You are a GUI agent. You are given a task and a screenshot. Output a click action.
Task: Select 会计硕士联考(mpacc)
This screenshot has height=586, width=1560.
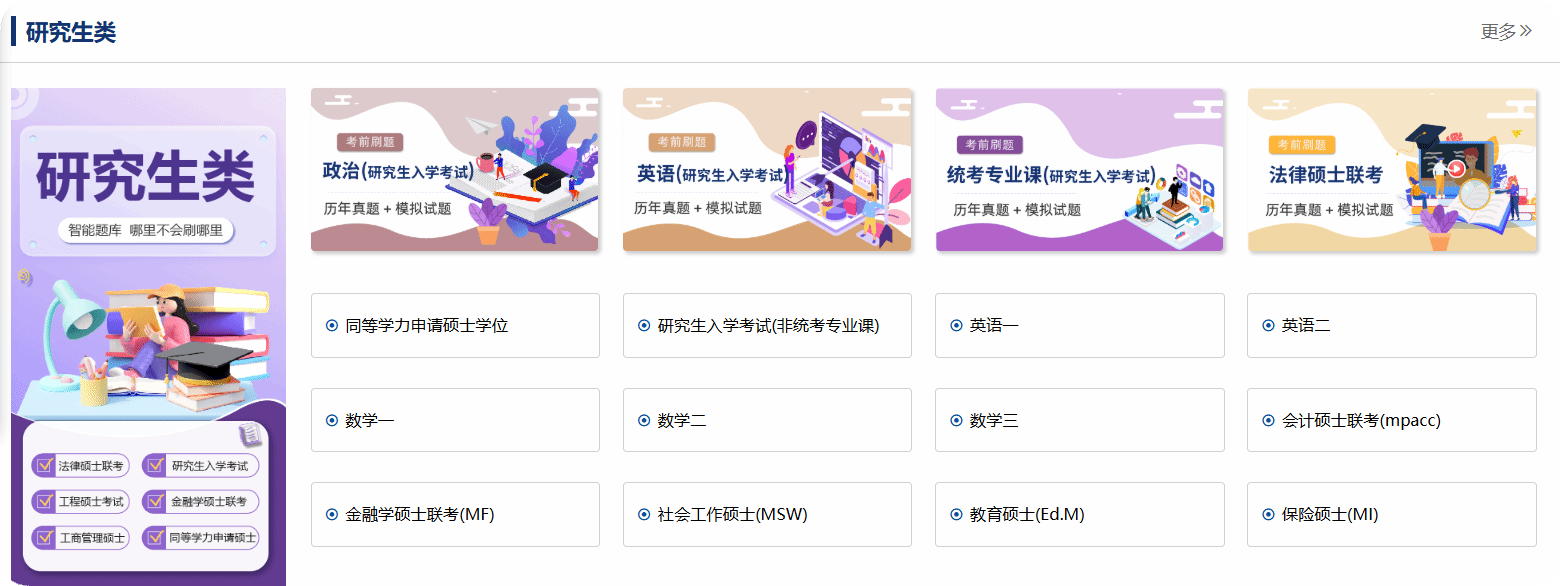coord(1391,421)
